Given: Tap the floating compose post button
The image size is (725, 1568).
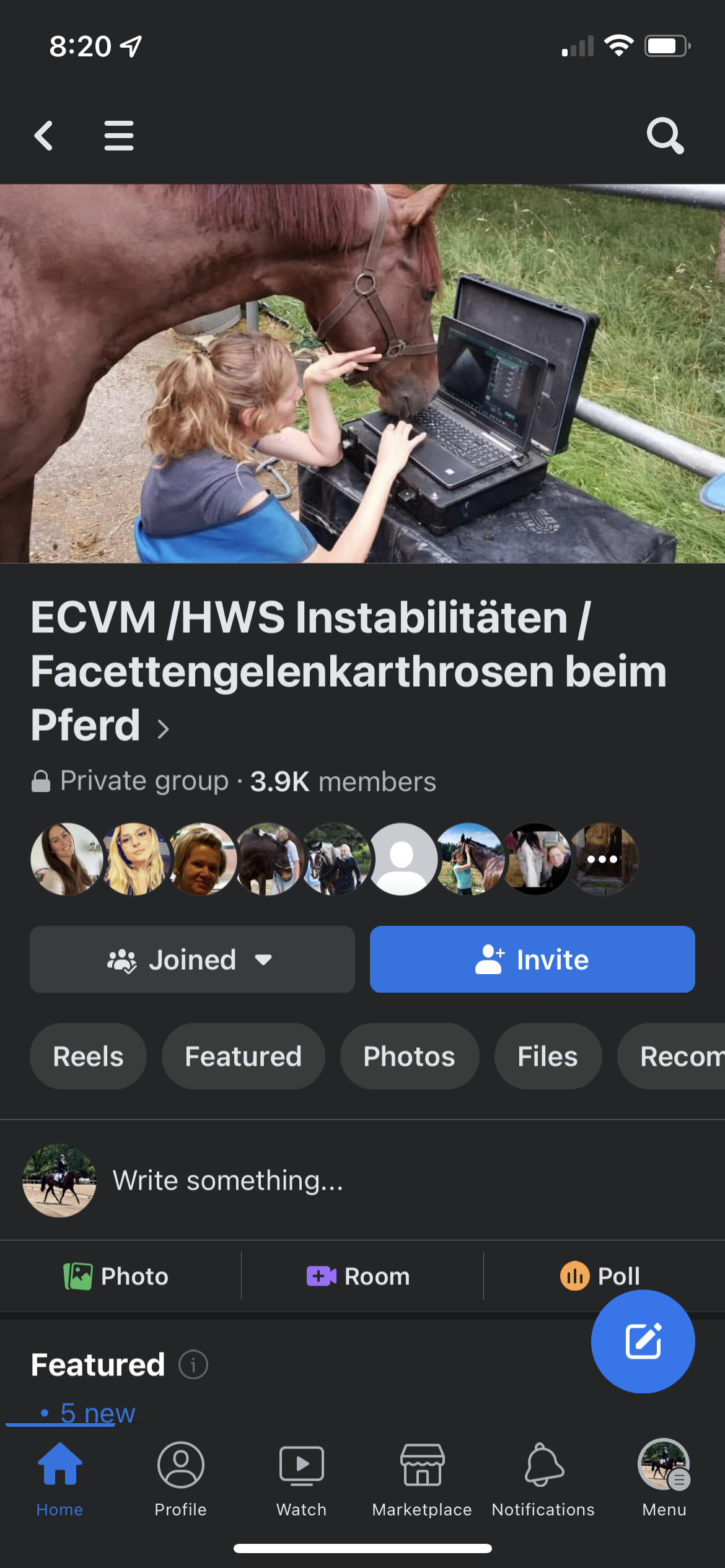Looking at the screenshot, I should 643,1341.
